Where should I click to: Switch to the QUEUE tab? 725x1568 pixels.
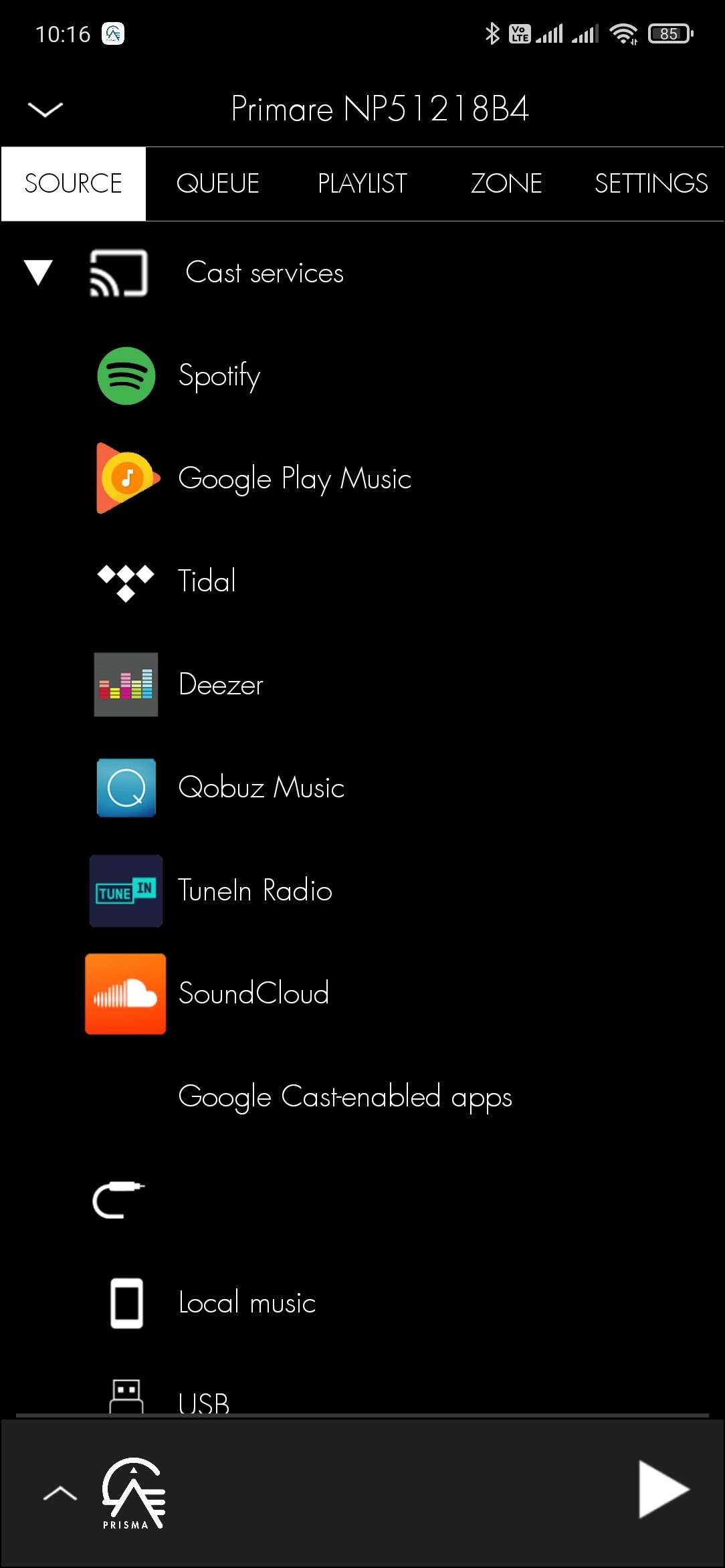point(217,183)
